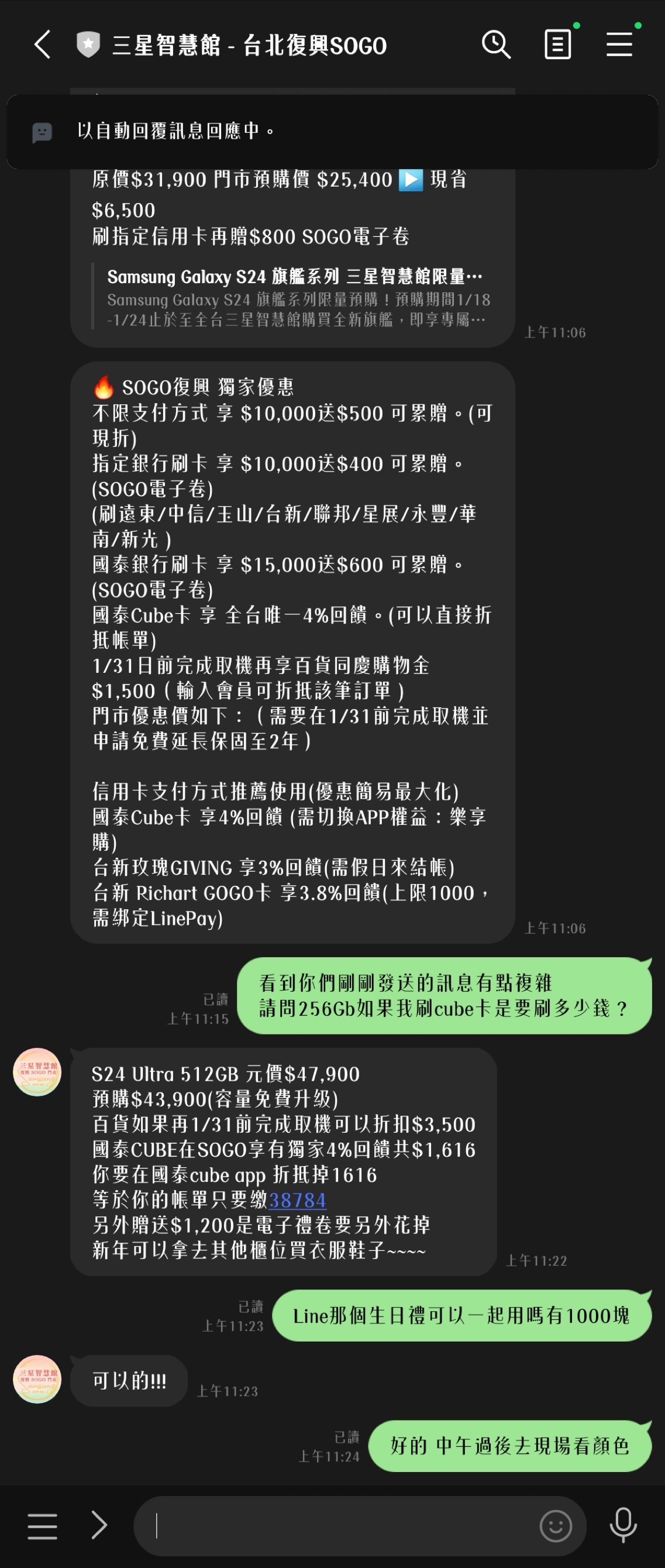The height and width of the screenshot is (1568, 665).
Task: Open the 三星智慧館 avatar beside S24 Ultra message
Action: click(x=37, y=1072)
